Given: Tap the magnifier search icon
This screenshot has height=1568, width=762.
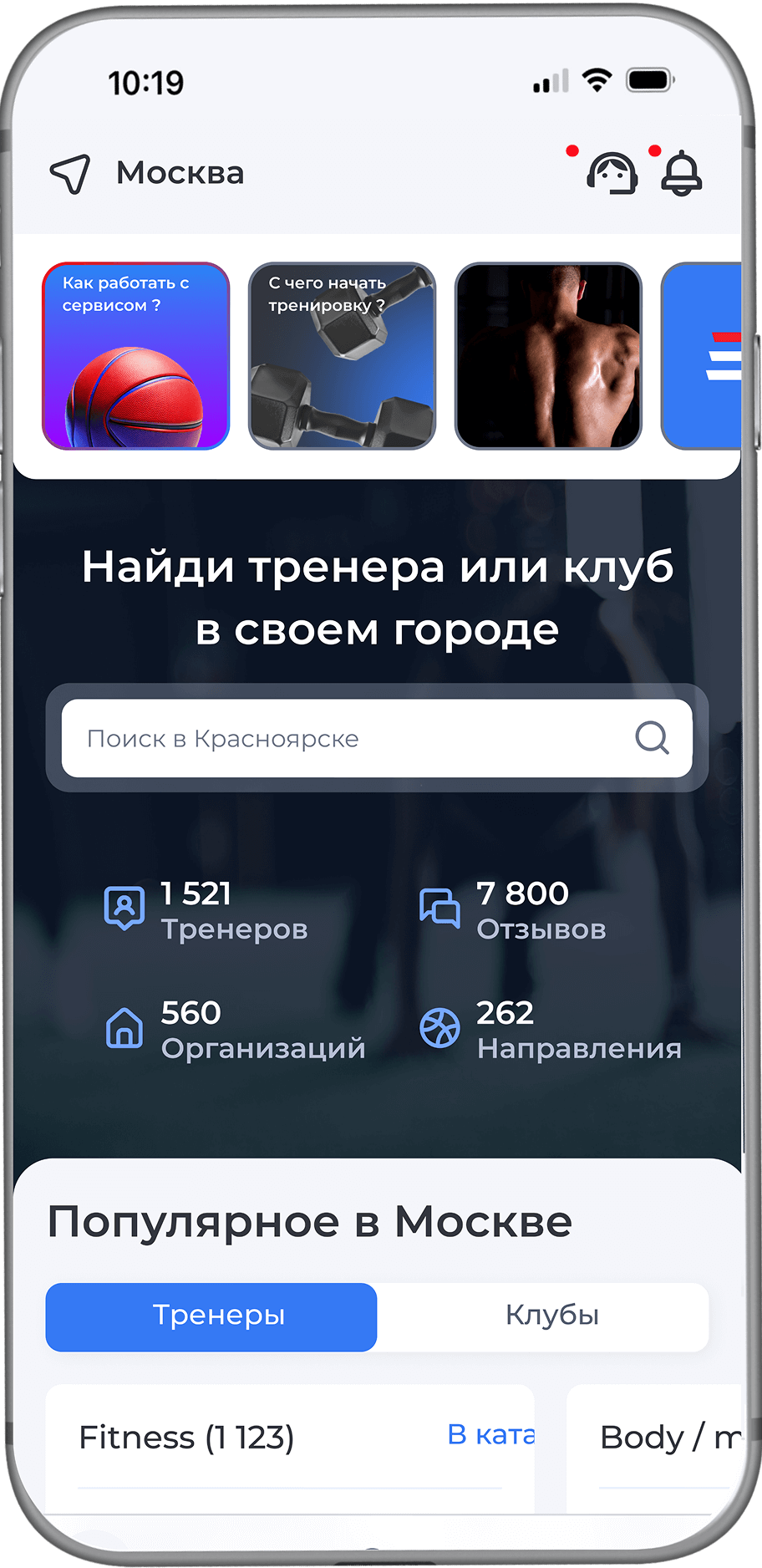Looking at the screenshot, I should (652, 739).
